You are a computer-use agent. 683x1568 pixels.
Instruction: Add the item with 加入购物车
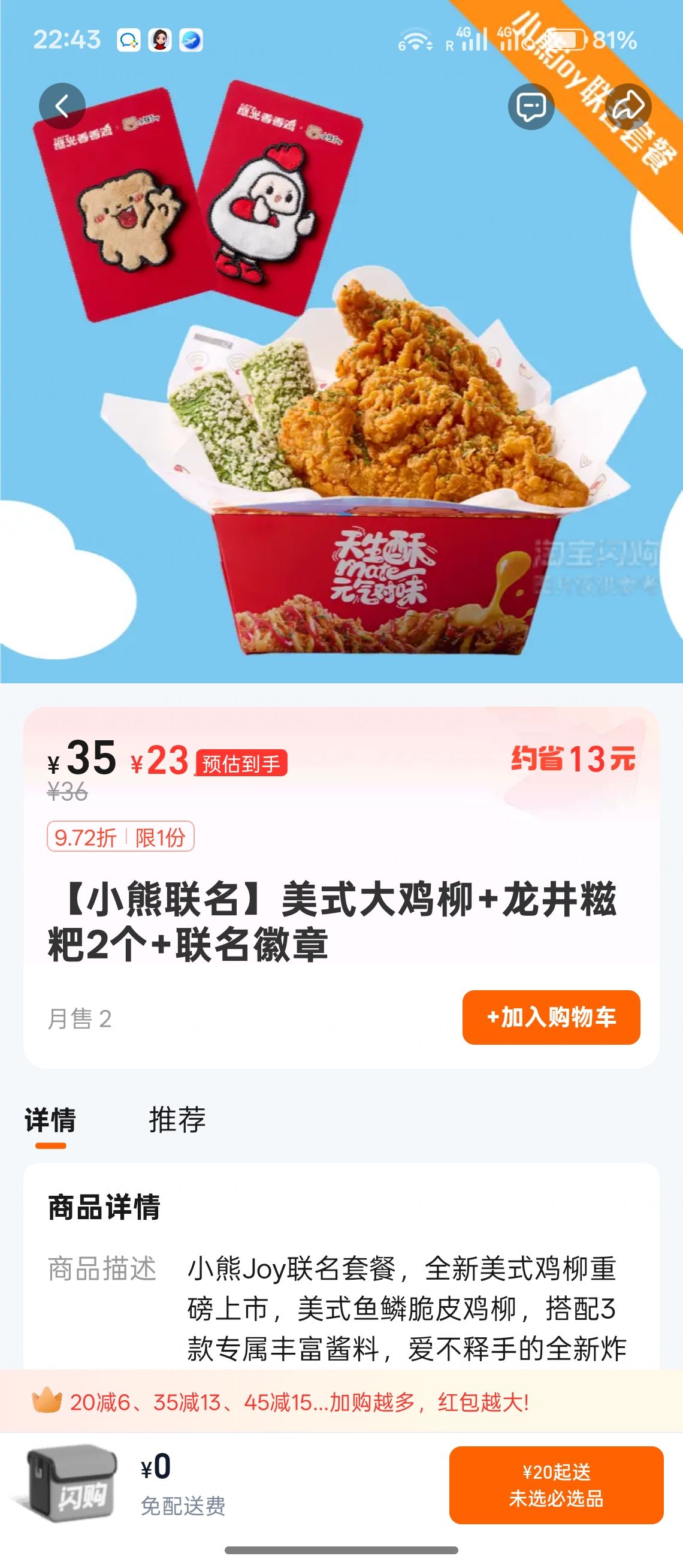click(551, 1017)
